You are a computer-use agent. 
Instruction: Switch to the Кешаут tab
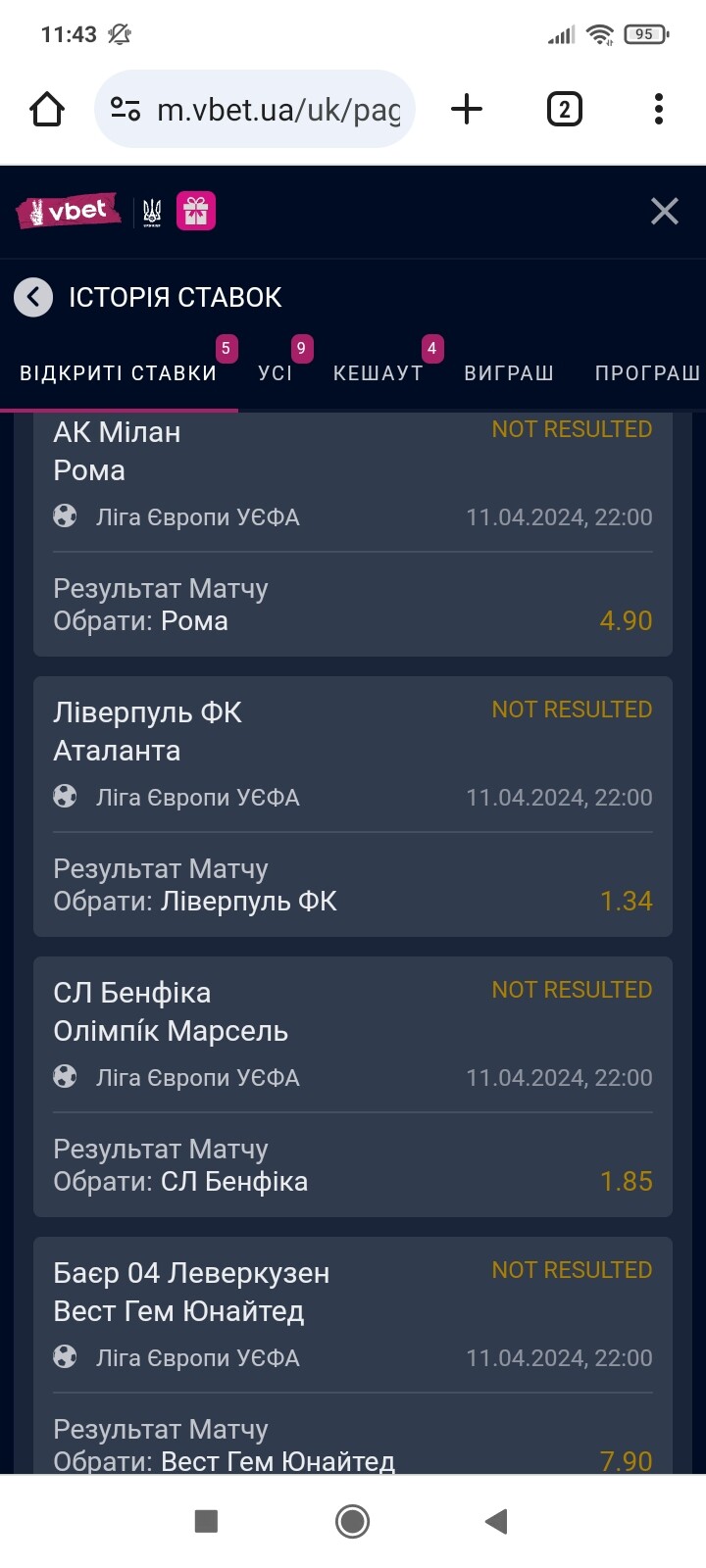click(378, 372)
